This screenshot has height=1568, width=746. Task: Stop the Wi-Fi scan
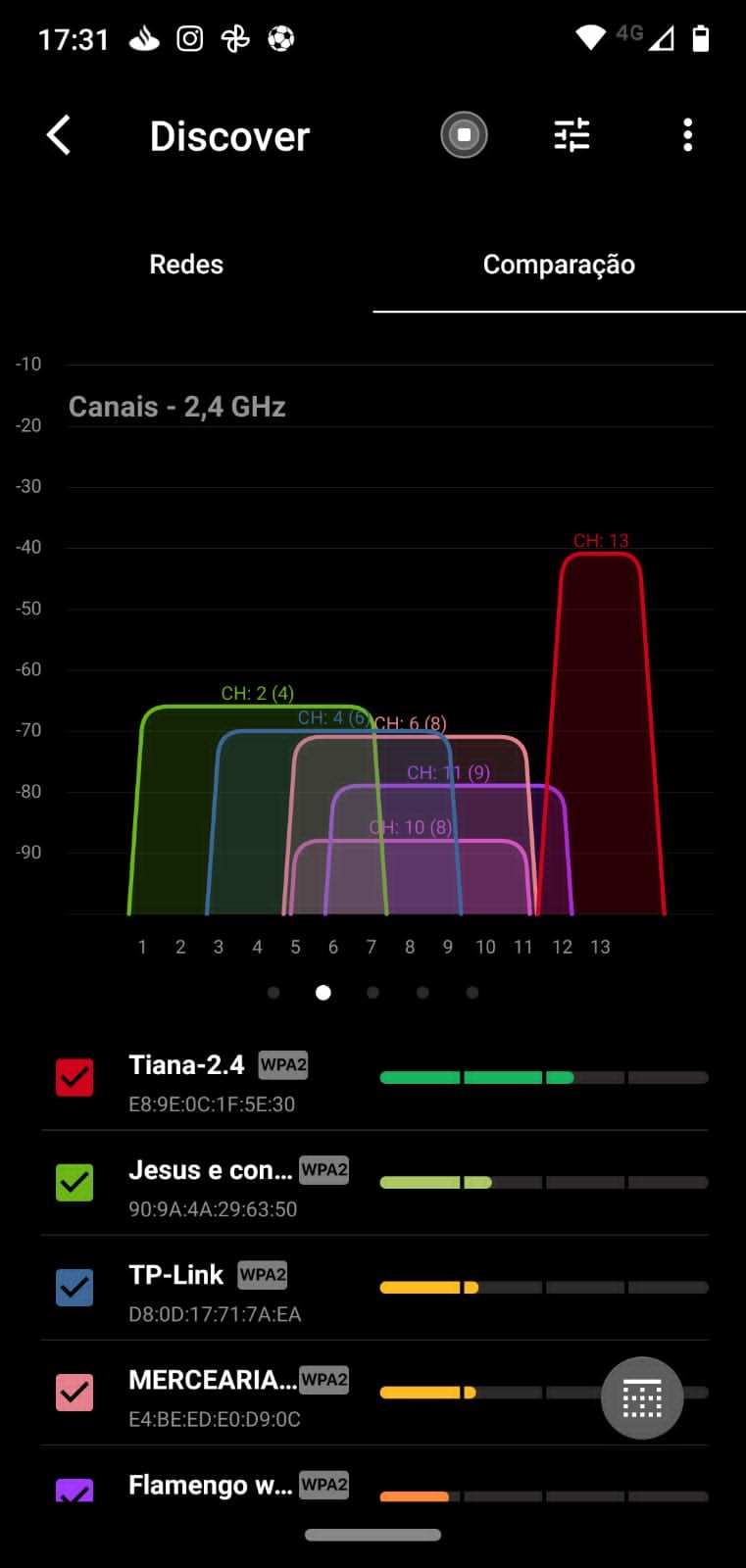(464, 135)
